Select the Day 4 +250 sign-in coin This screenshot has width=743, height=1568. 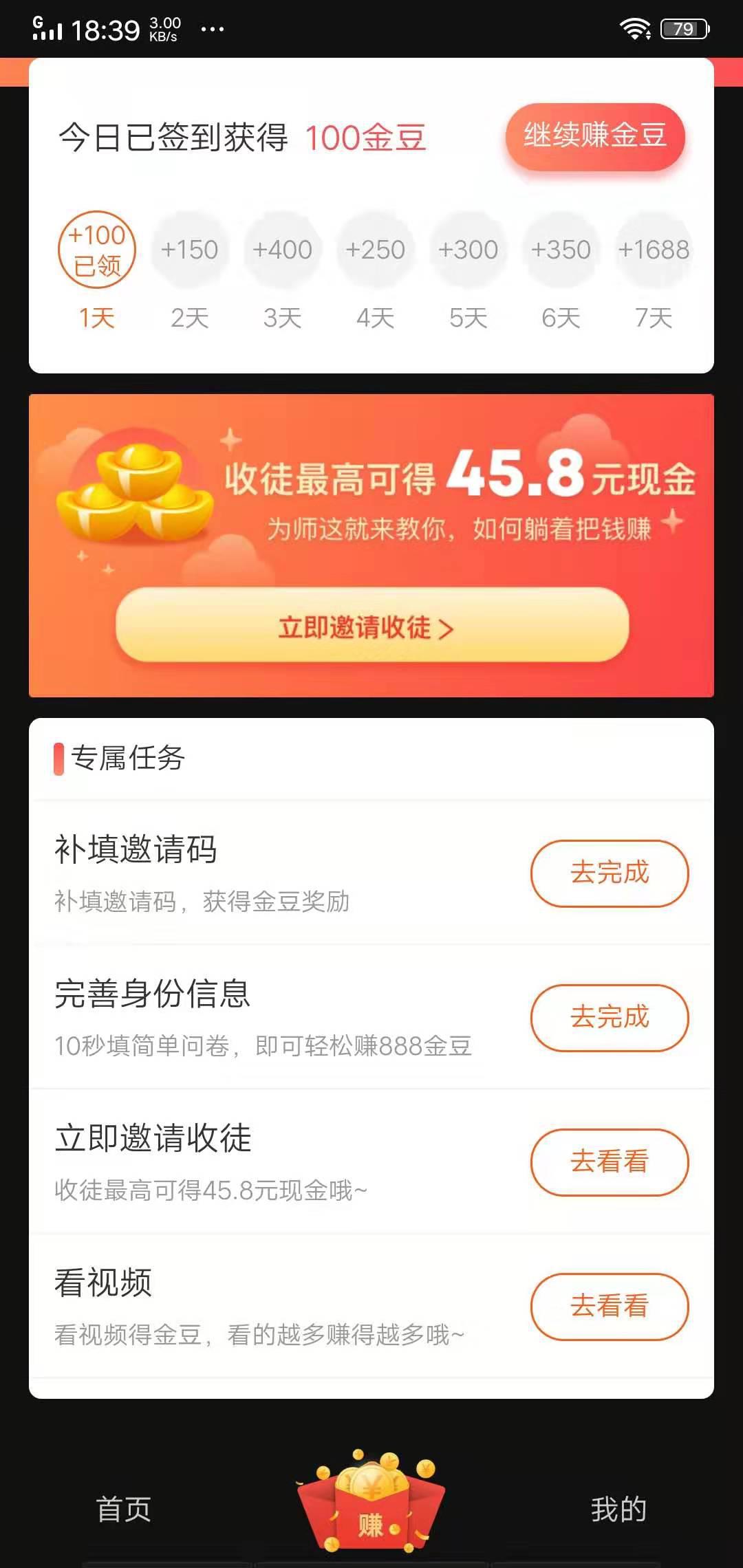(x=376, y=250)
